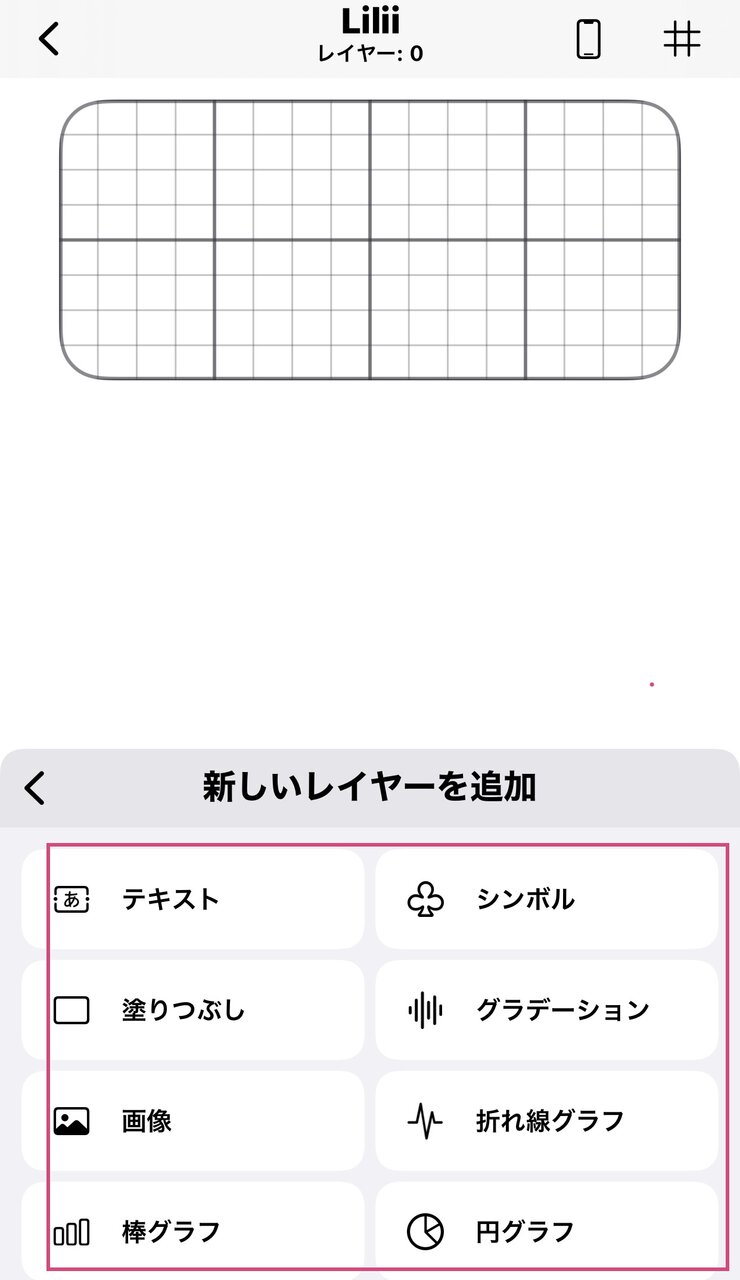Toggle the grid icon
The height and width of the screenshot is (1280, 740).
pos(682,39)
